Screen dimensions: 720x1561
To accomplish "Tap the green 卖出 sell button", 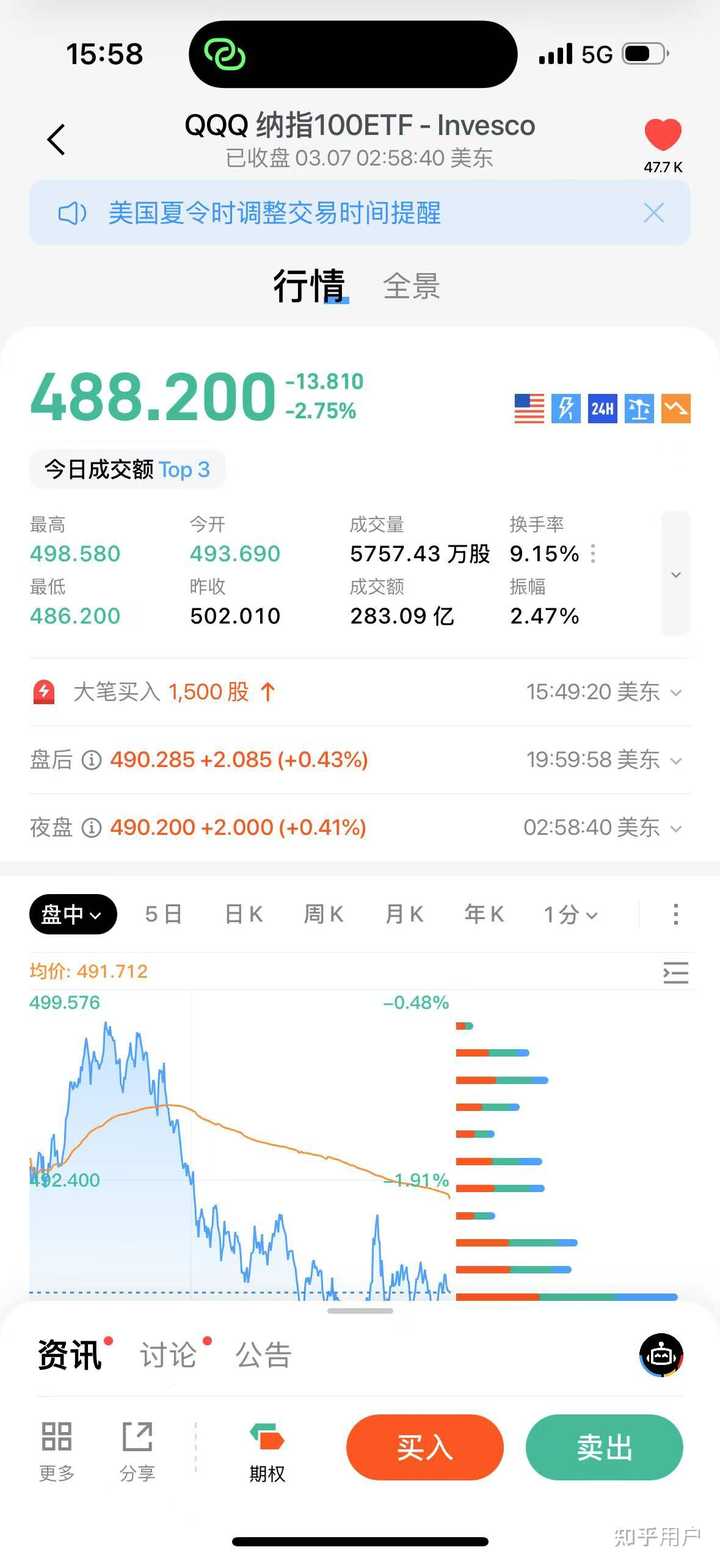I will (x=604, y=1447).
